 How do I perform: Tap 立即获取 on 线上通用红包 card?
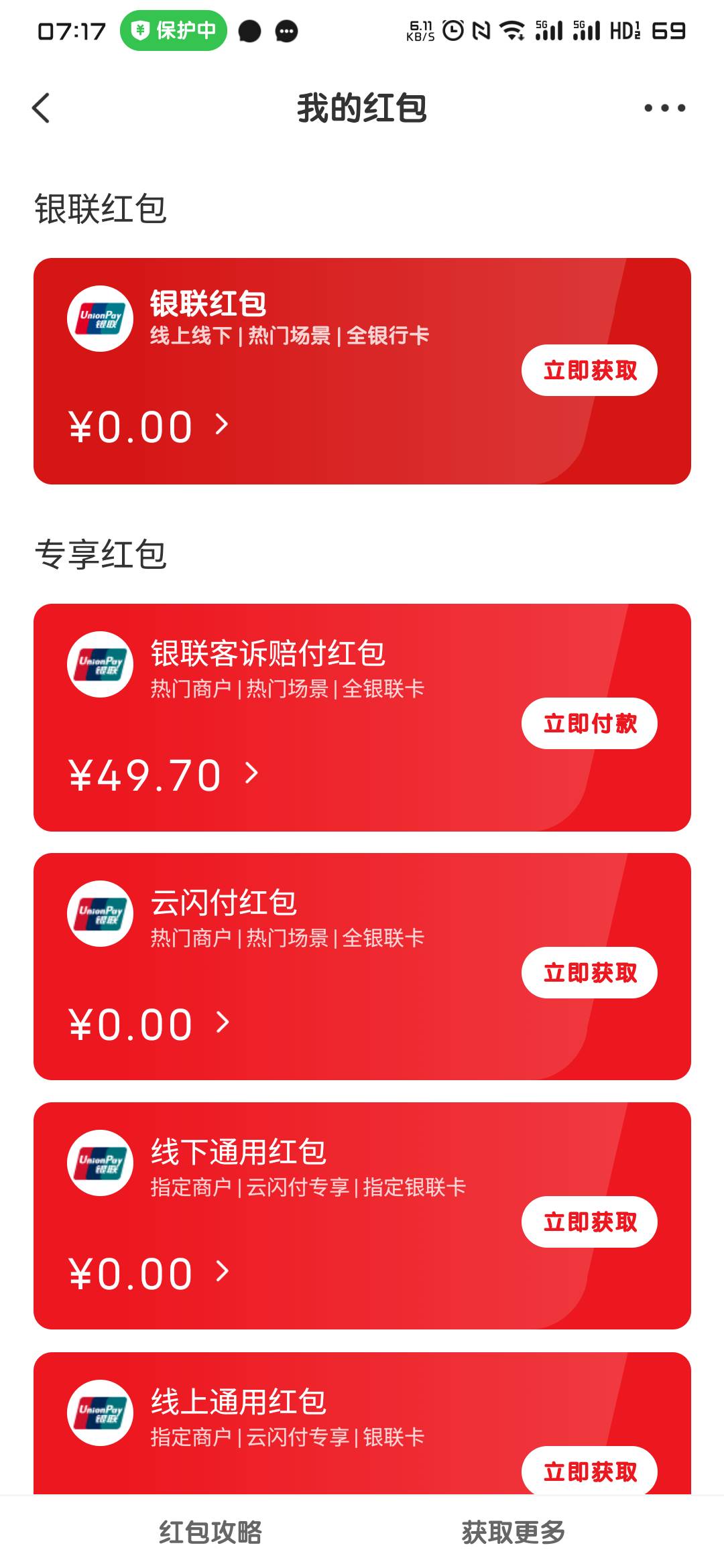click(589, 1471)
